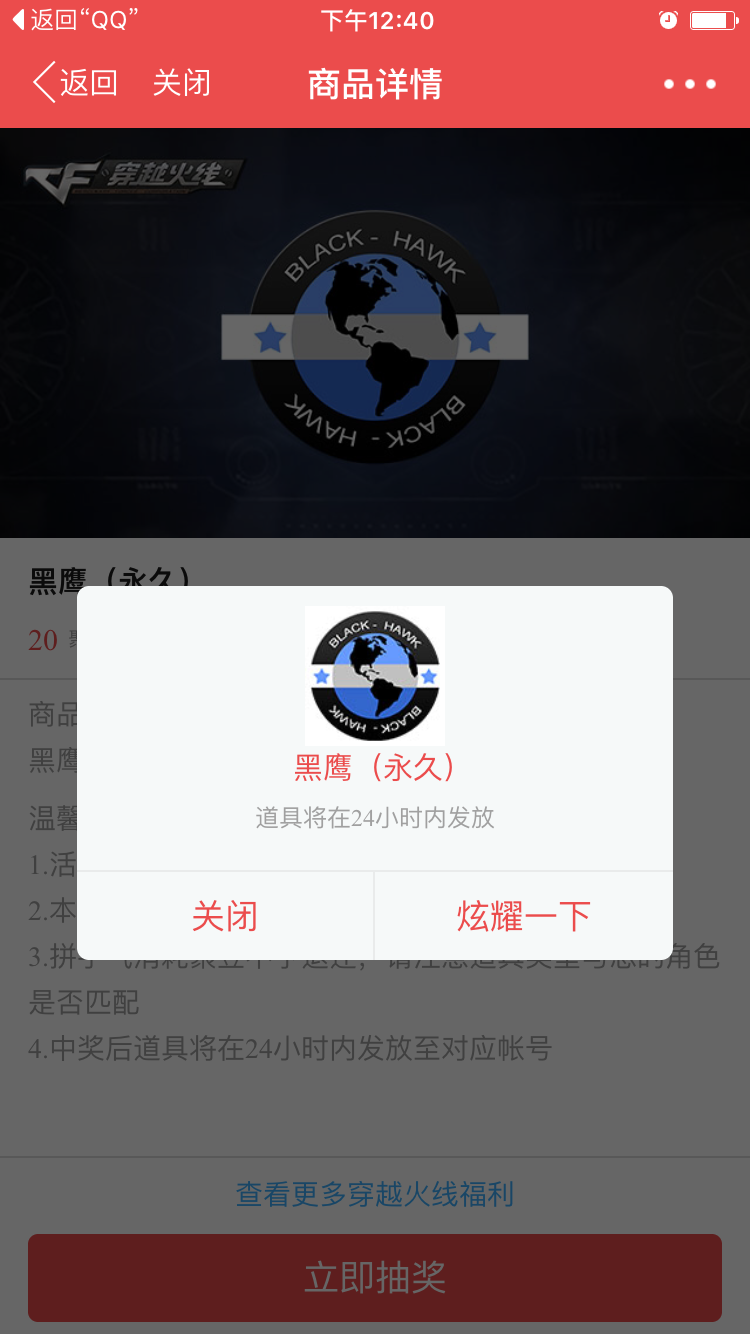Open the three-dot overflow menu
The image size is (750, 1334).
click(690, 84)
